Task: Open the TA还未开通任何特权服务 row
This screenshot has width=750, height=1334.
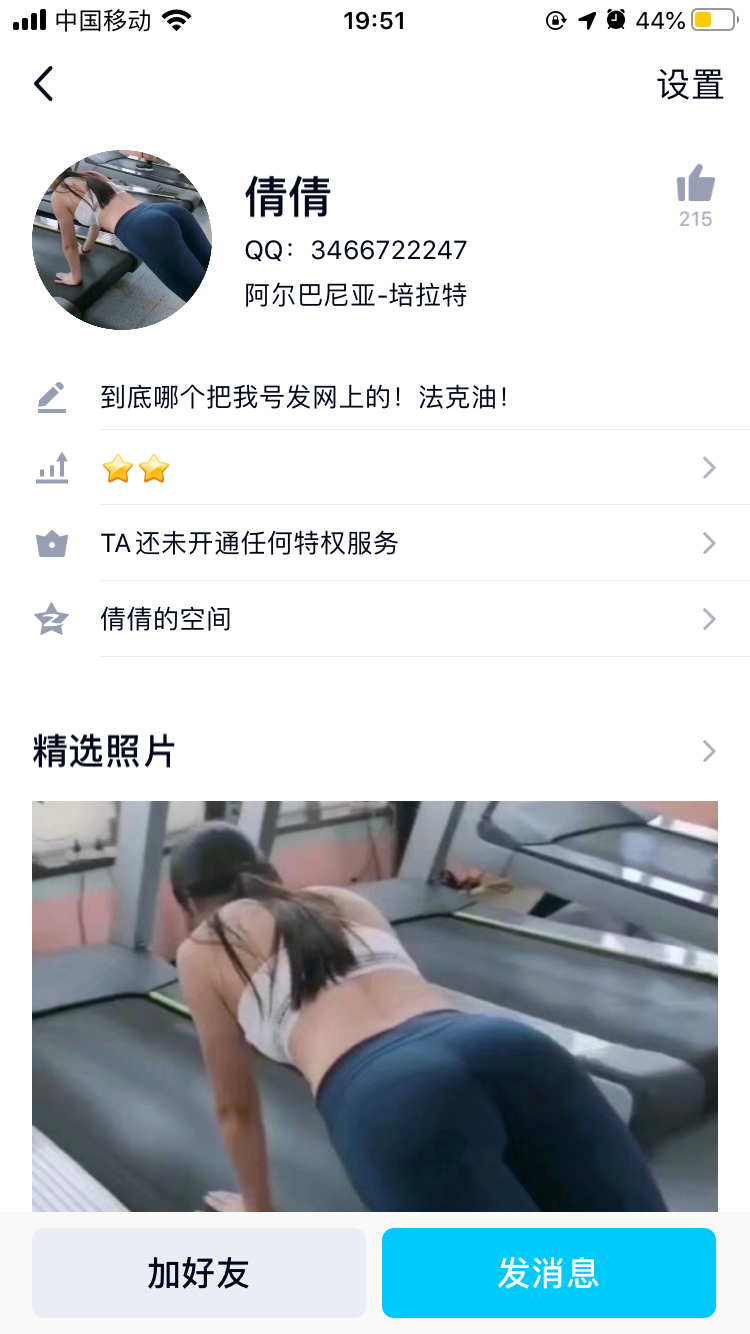Action: tap(400, 543)
